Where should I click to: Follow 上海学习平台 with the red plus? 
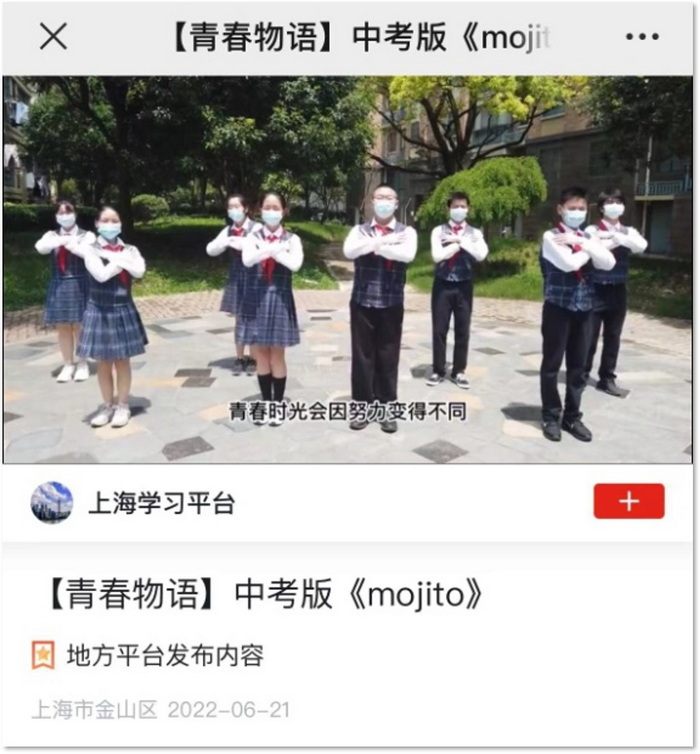[628, 501]
